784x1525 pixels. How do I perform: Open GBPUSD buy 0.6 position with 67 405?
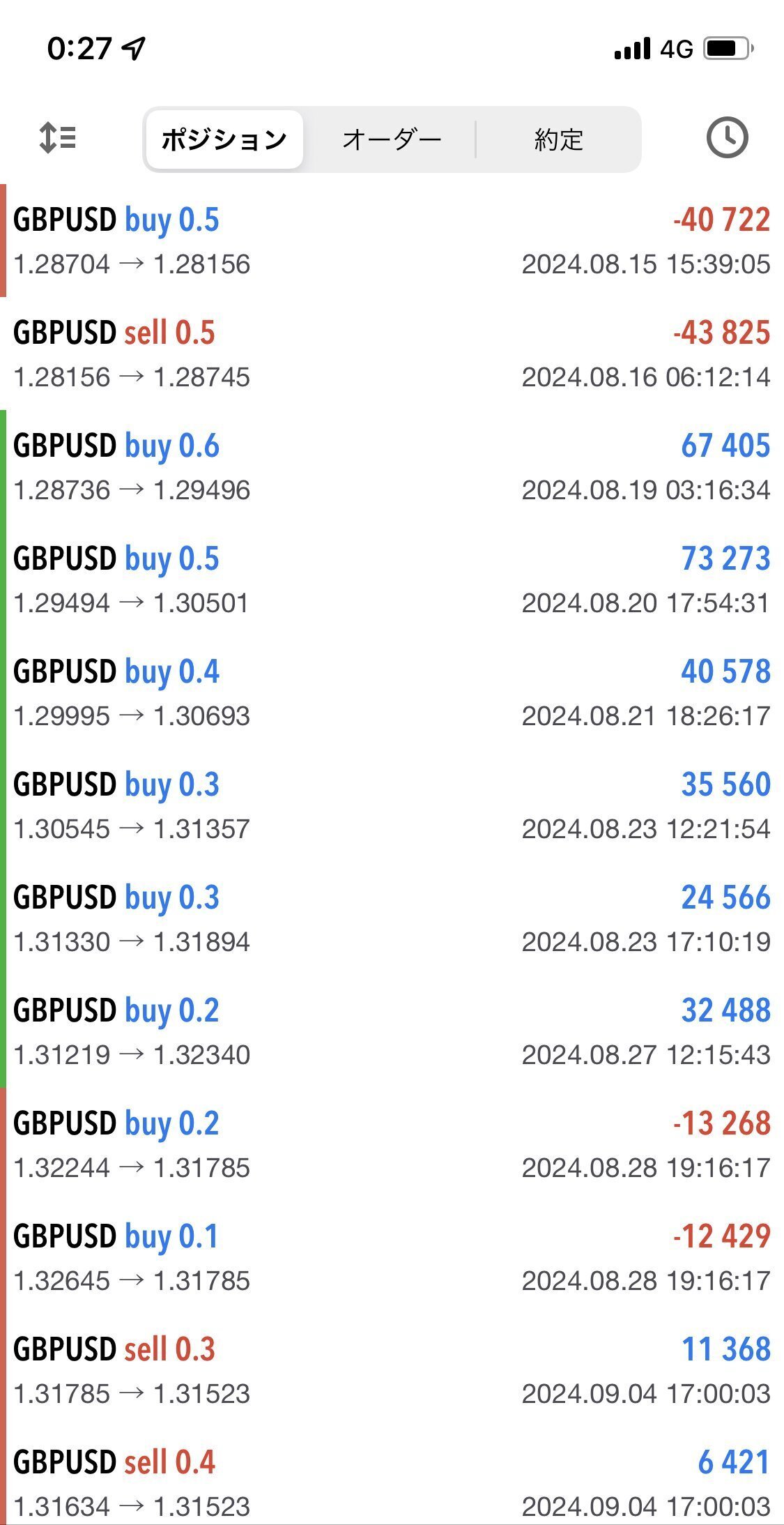click(x=392, y=466)
